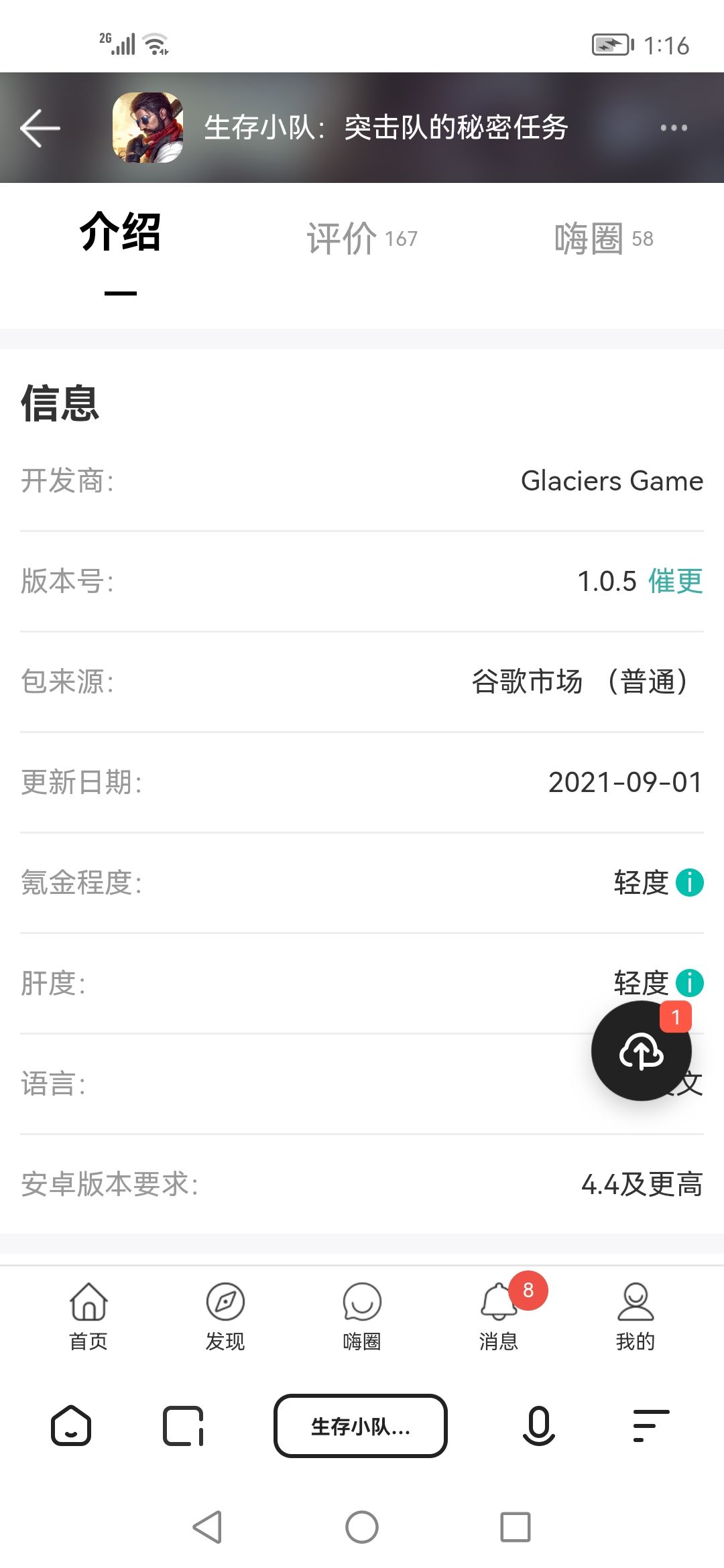Open Messages 消息 bell with badge 8

499,1310
